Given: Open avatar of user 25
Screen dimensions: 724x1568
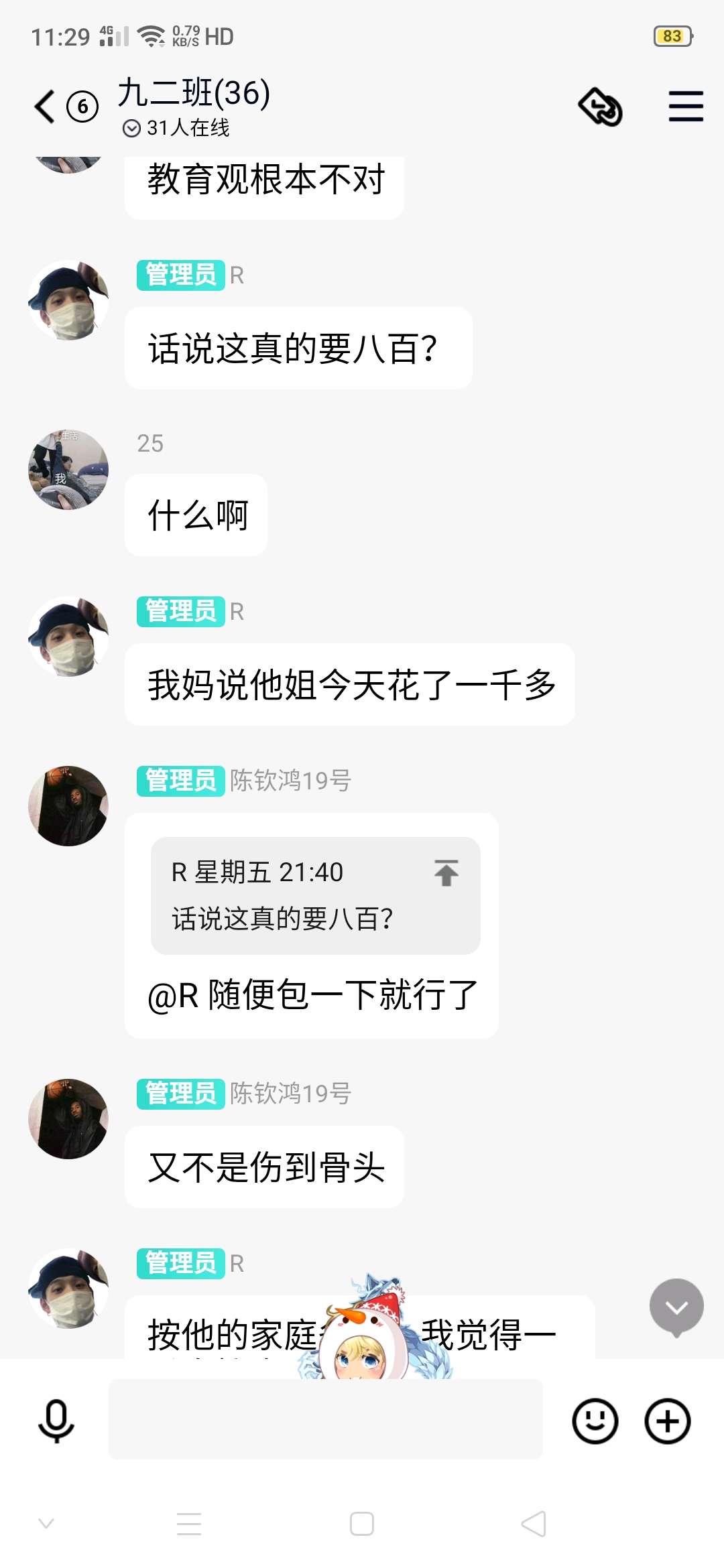Looking at the screenshot, I should pos(68,470).
